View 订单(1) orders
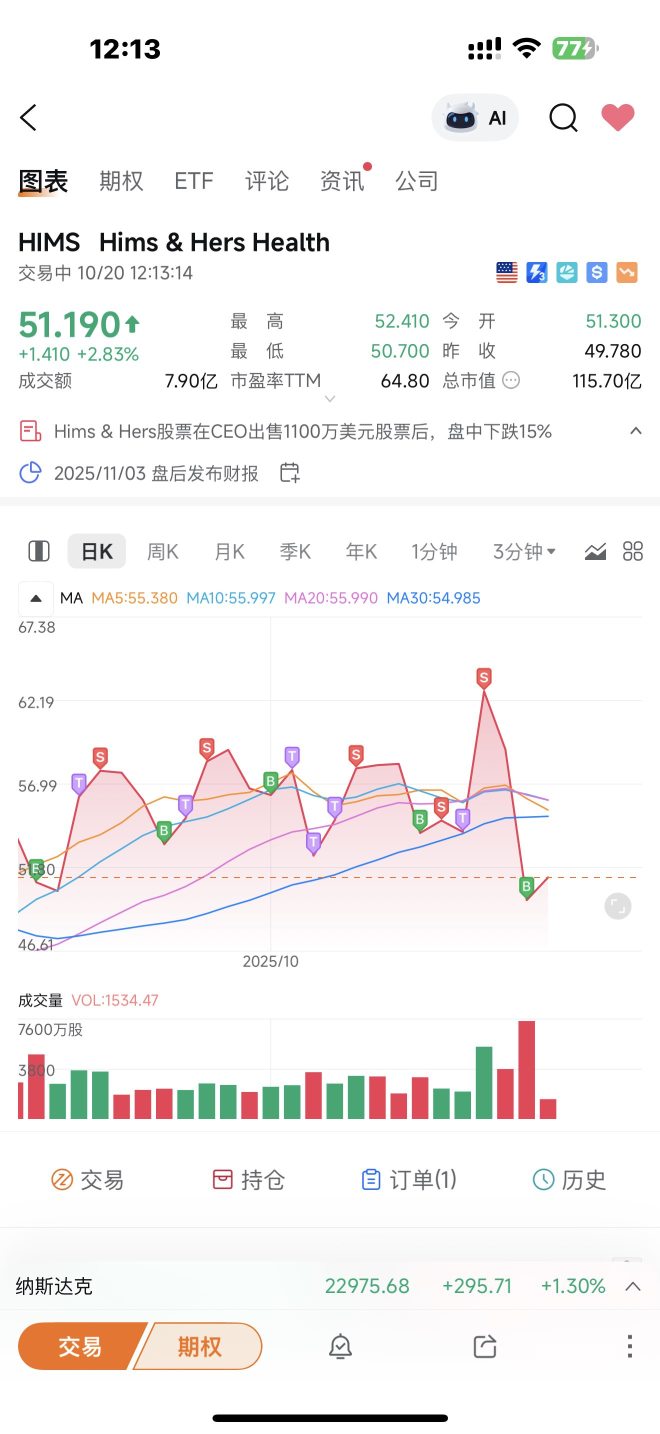This screenshot has width=660, height=1434. 408,1180
